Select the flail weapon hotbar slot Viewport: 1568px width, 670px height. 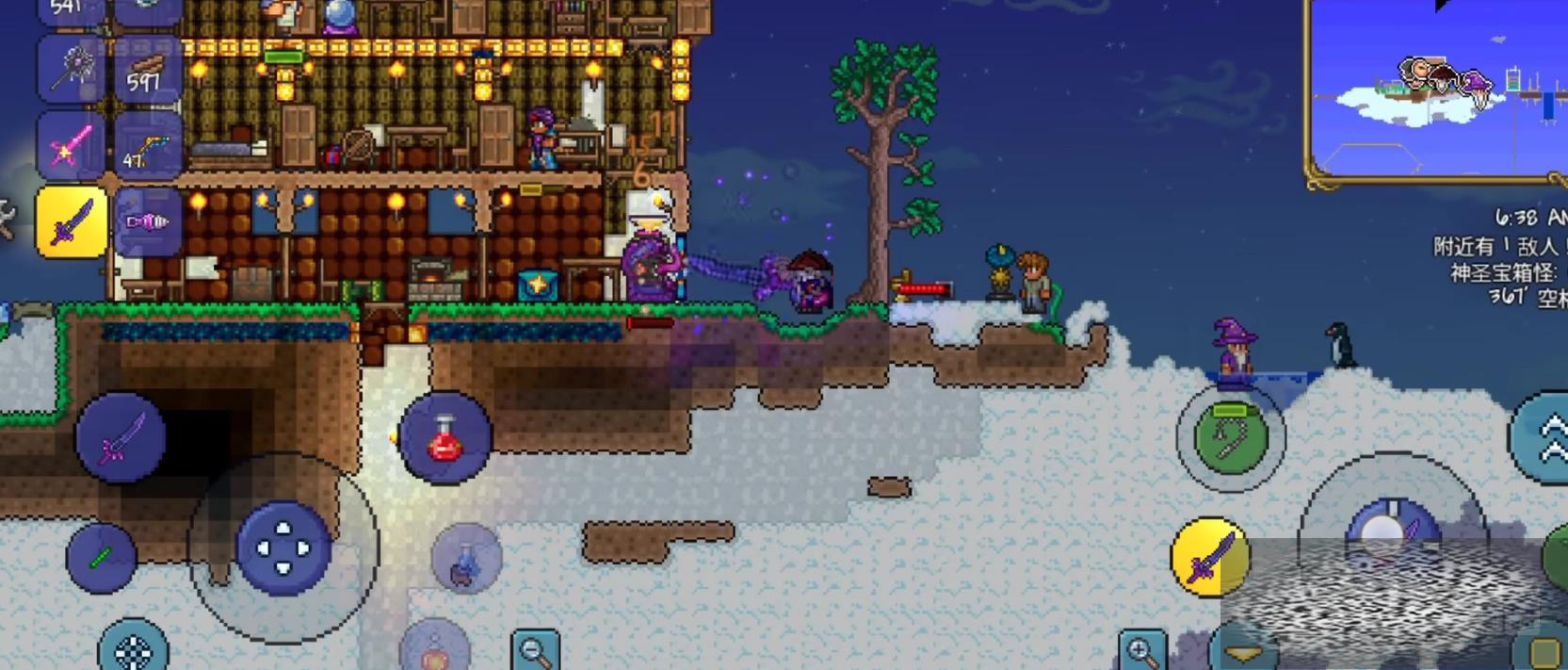click(71, 69)
